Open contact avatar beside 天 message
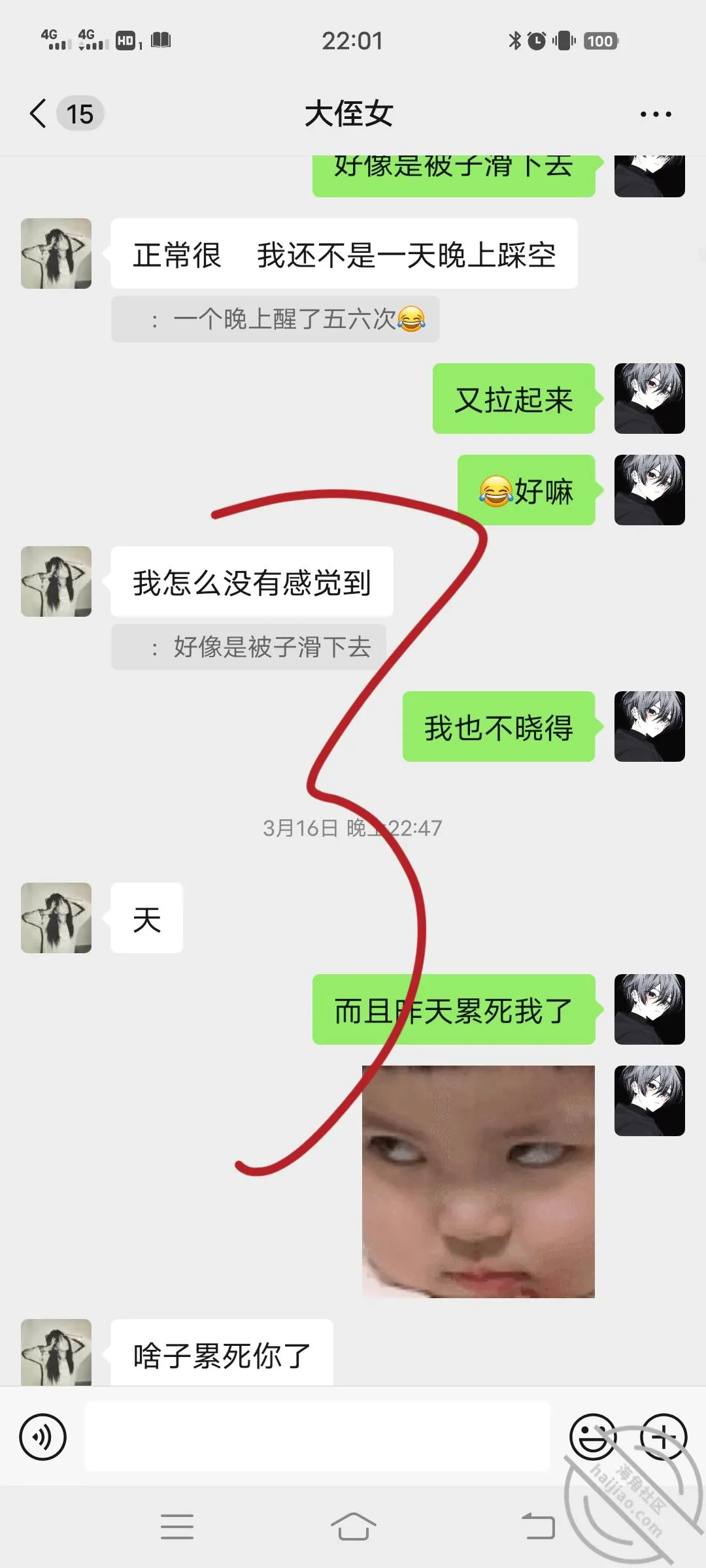Image resolution: width=706 pixels, height=1568 pixels. [x=56, y=917]
